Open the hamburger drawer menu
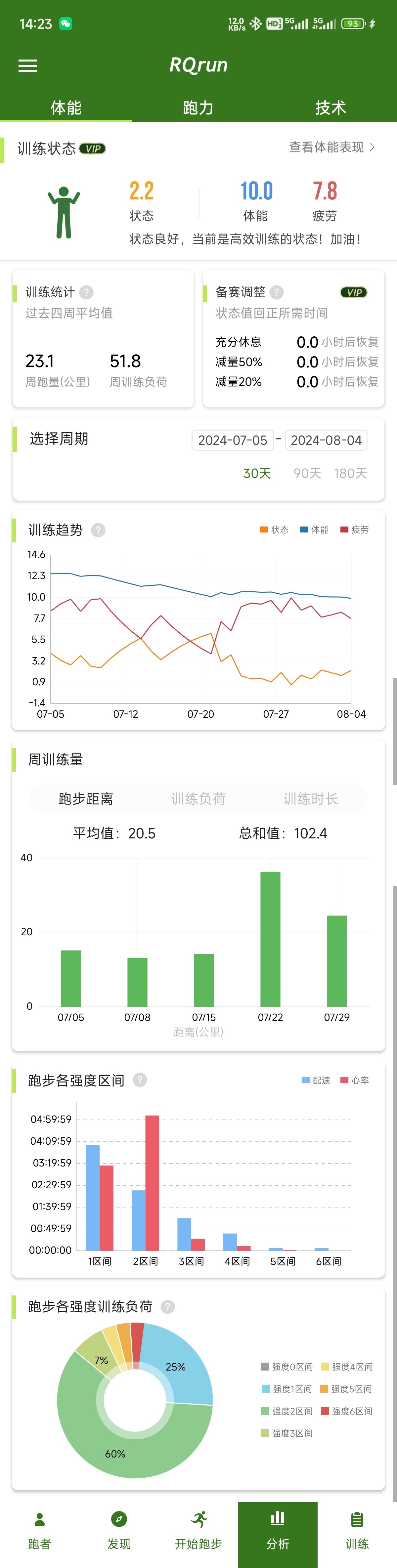 click(28, 66)
